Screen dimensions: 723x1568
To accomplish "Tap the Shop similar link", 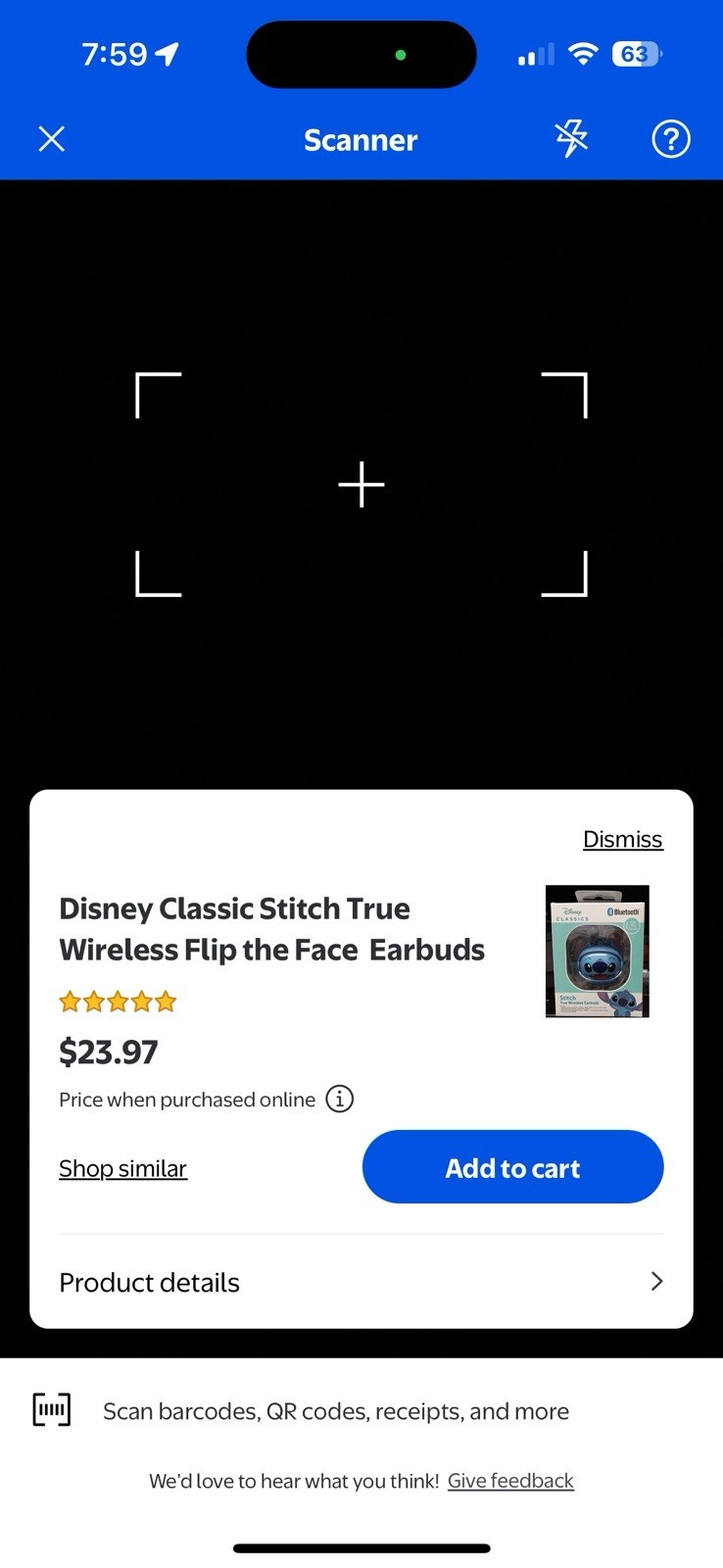I will tap(122, 1168).
